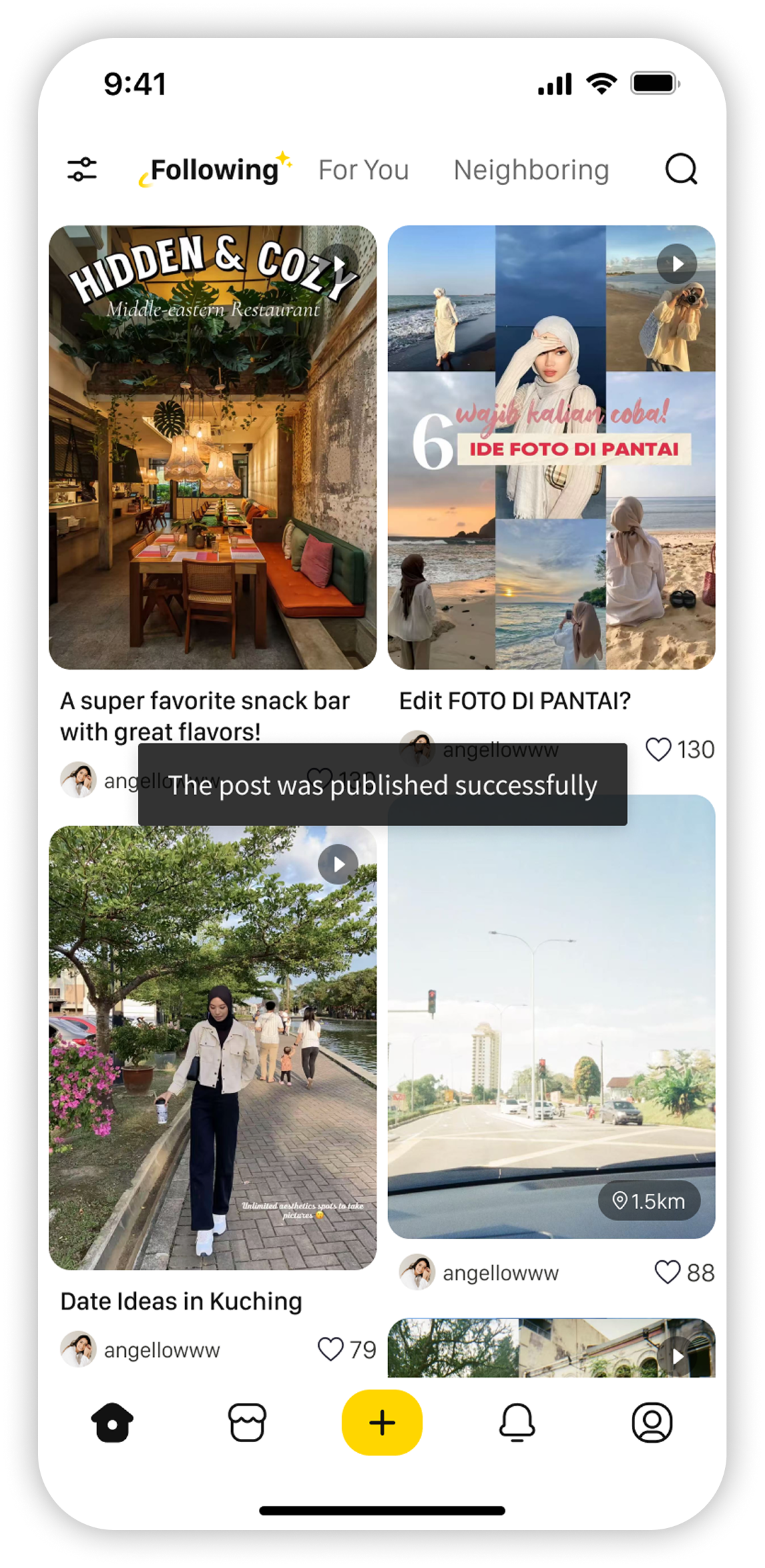Switch to the Neighboring tab
Viewport: 765px width, 1568px height.
[x=531, y=170]
